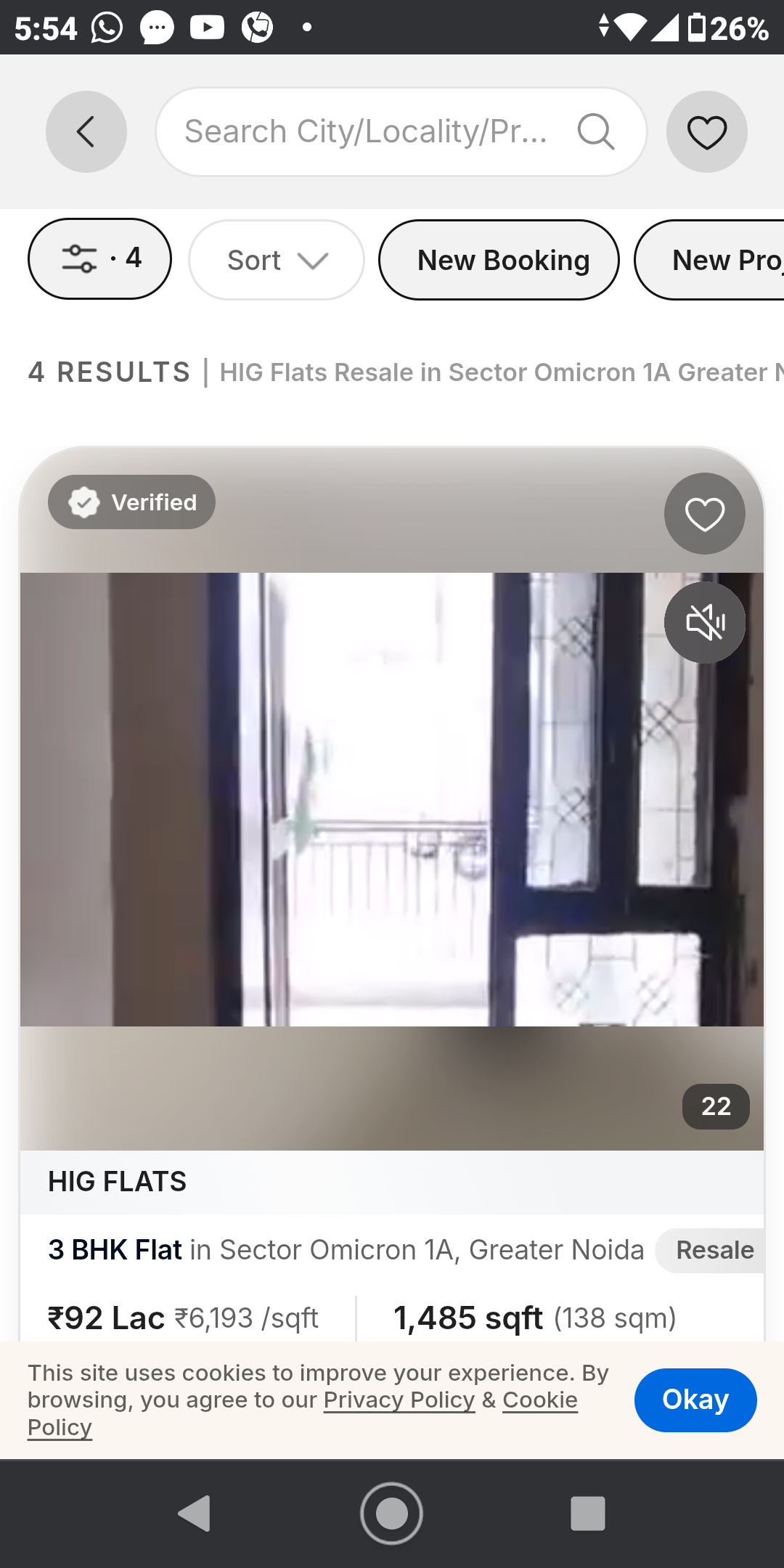Accept cookies with Okay

pyautogui.click(x=695, y=1400)
